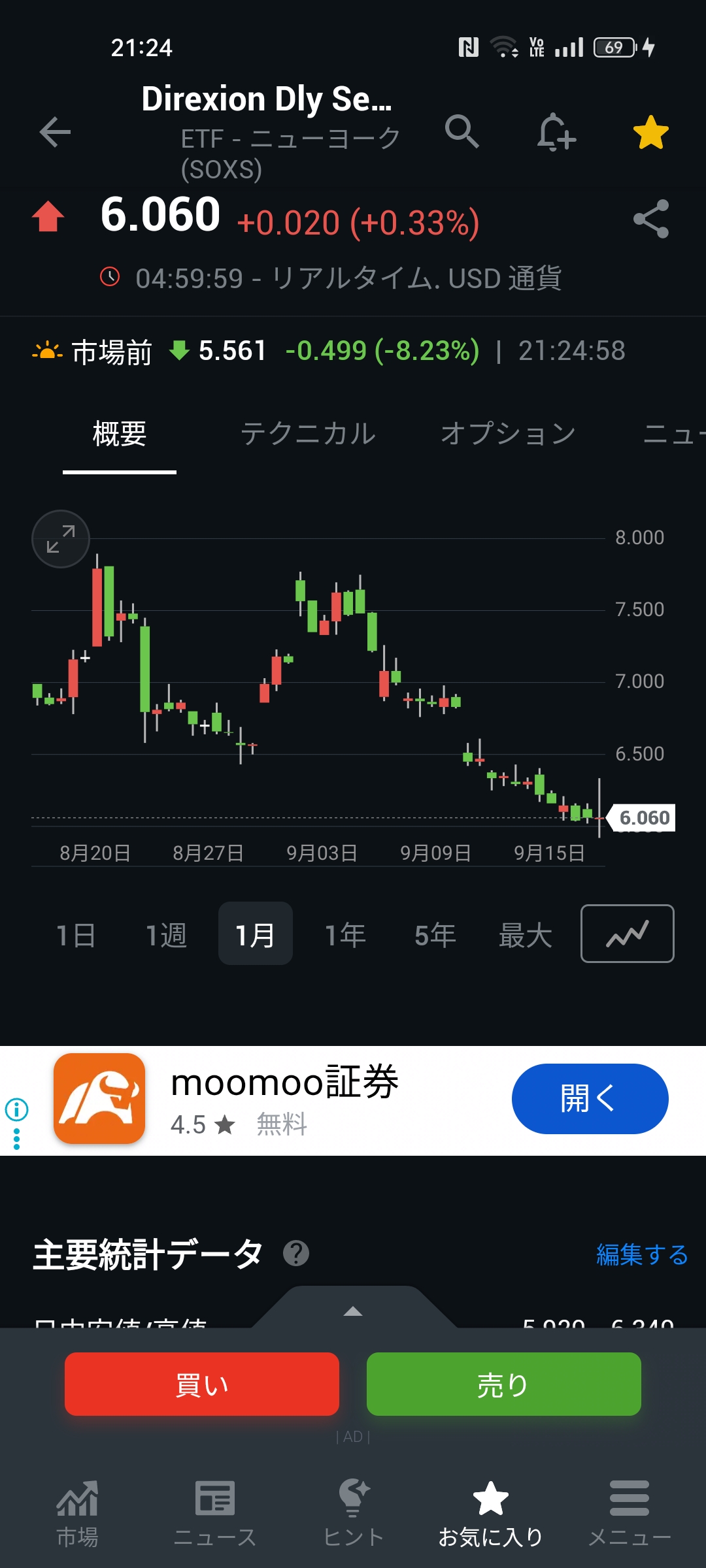Switch to the テクニカル tab

point(308,434)
